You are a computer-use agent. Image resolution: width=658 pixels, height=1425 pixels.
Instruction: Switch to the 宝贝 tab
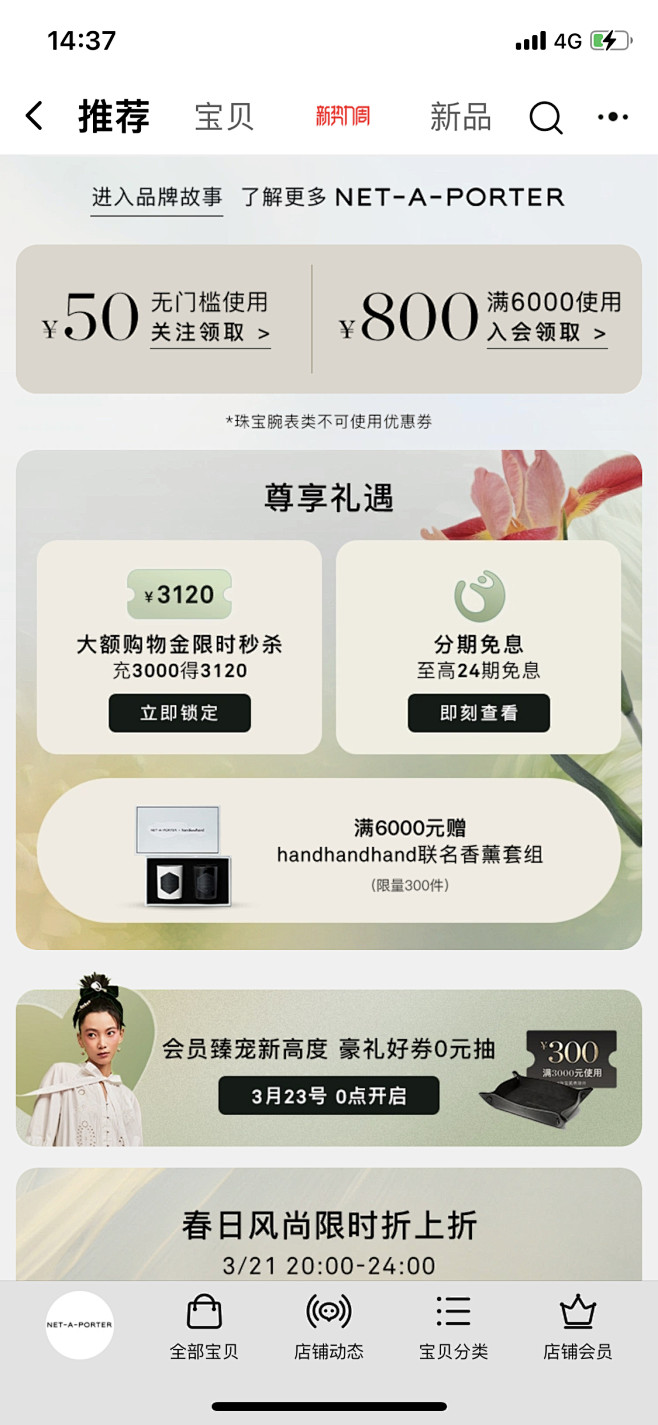[x=224, y=117]
